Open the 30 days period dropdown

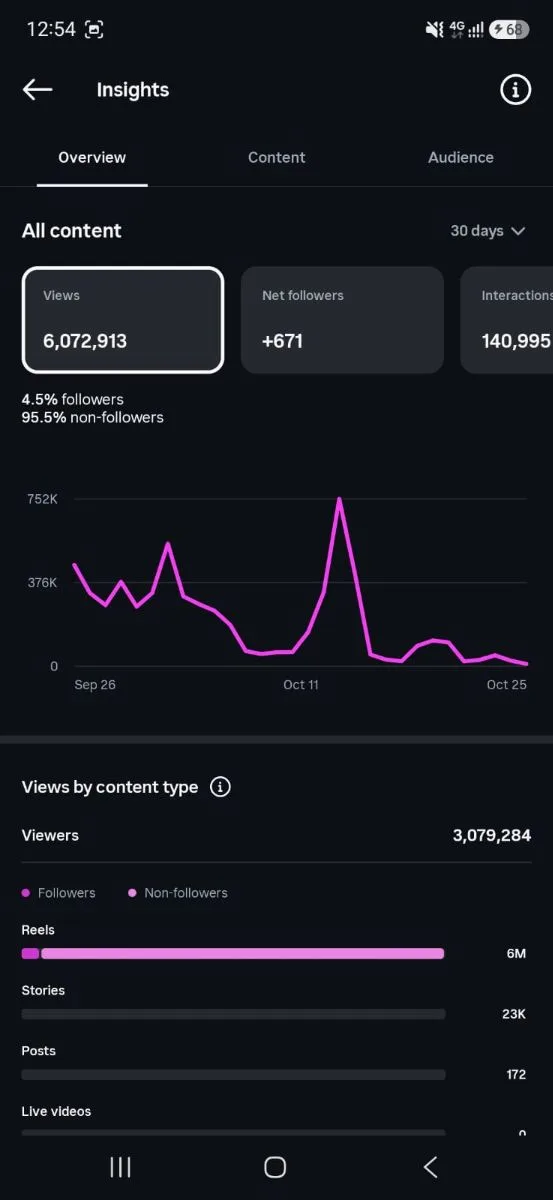point(488,231)
